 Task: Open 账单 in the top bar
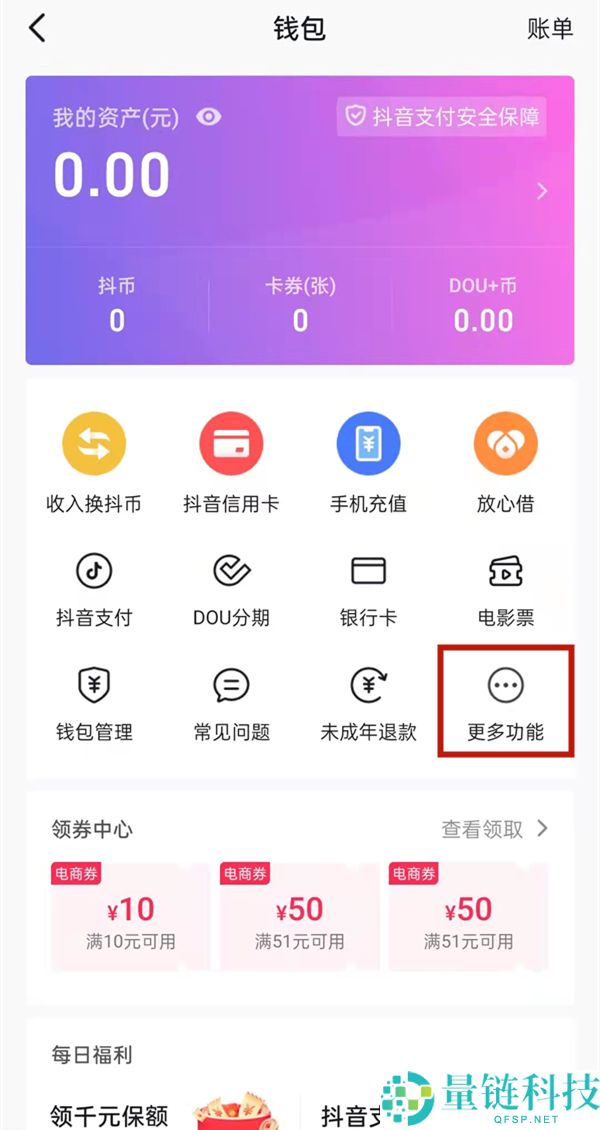point(549,29)
